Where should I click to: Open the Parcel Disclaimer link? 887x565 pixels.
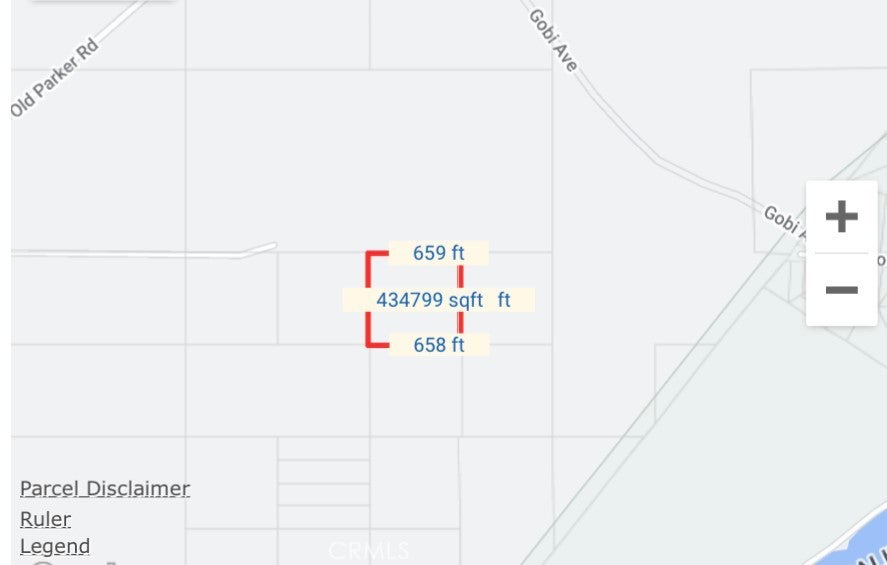coord(105,489)
